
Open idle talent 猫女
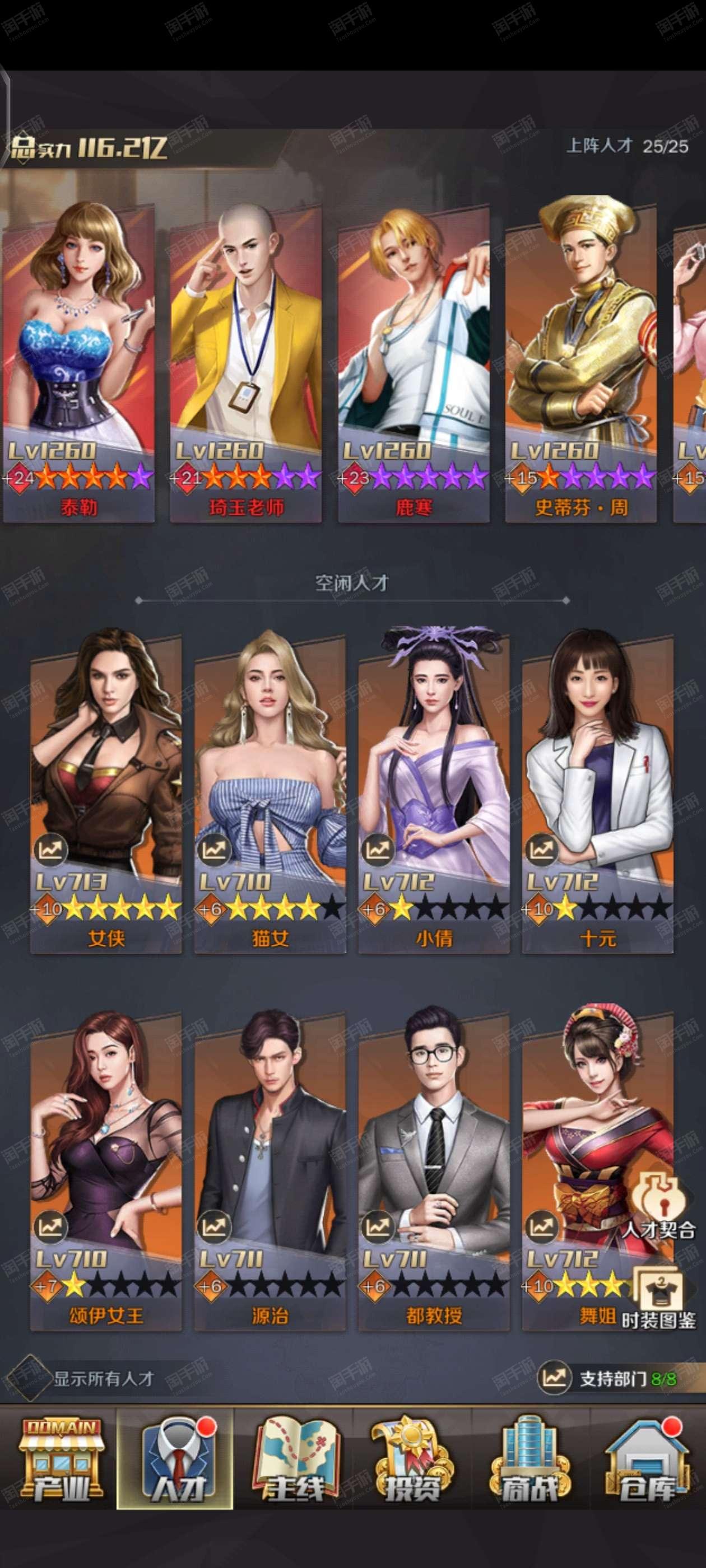click(270, 791)
